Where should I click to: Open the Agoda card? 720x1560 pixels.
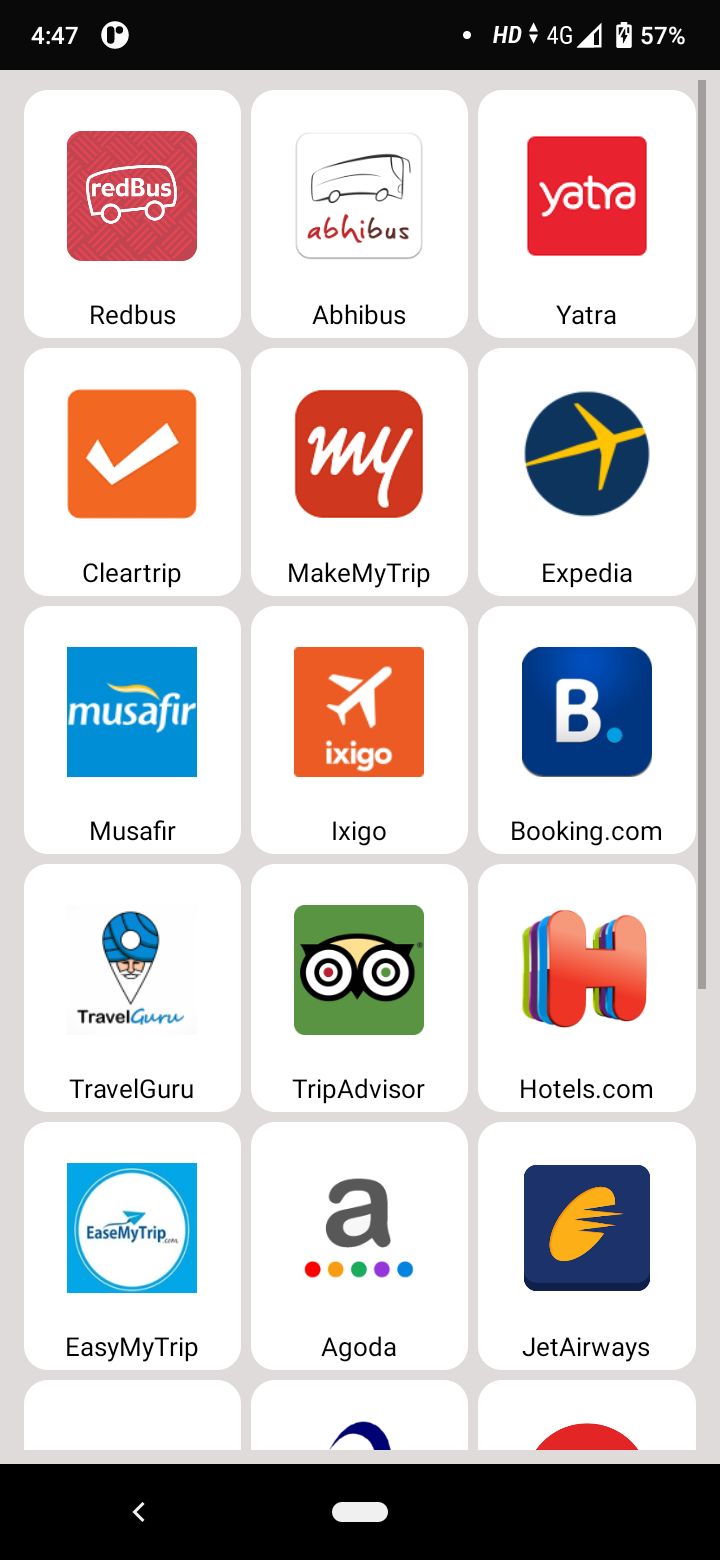[359, 1246]
